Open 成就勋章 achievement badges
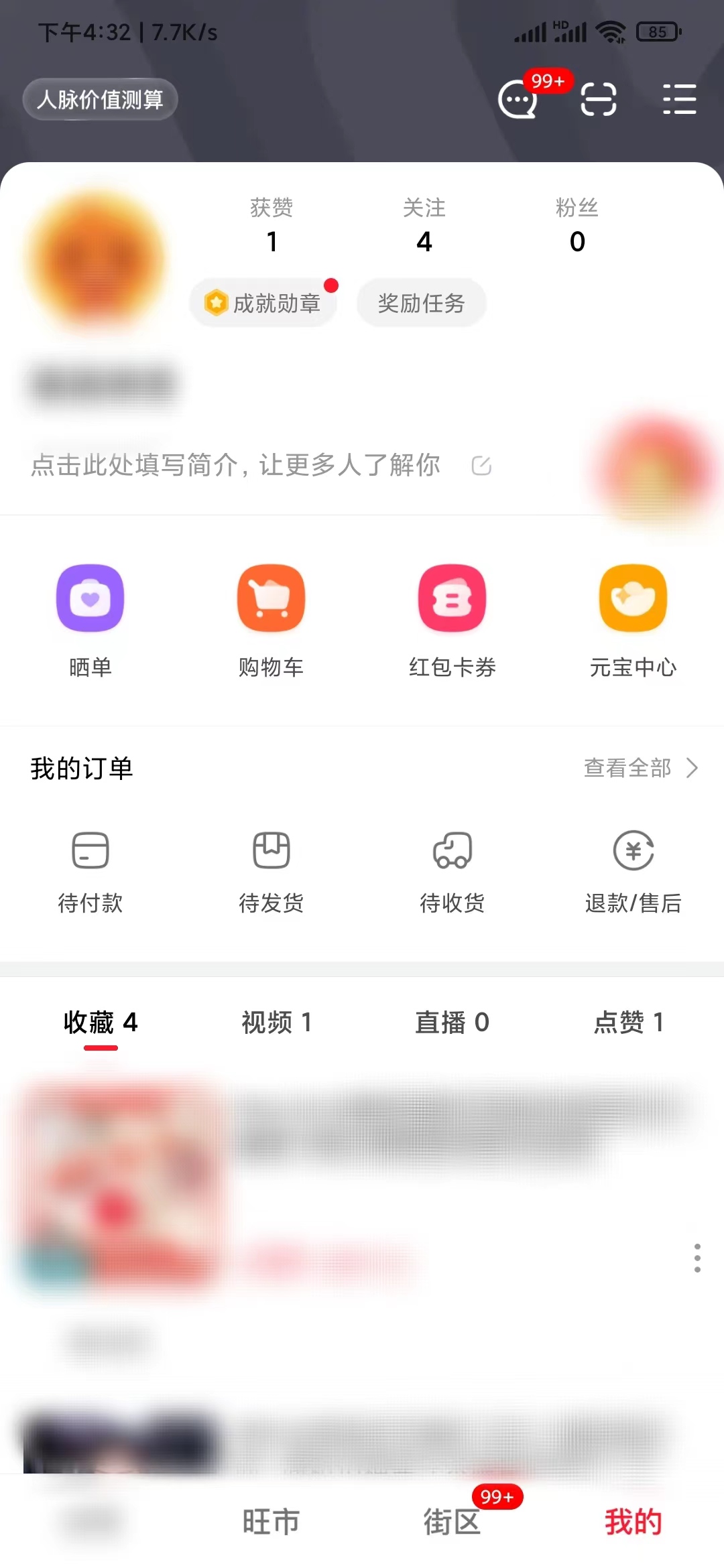Viewport: 724px width, 1568px height. pyautogui.click(x=263, y=303)
